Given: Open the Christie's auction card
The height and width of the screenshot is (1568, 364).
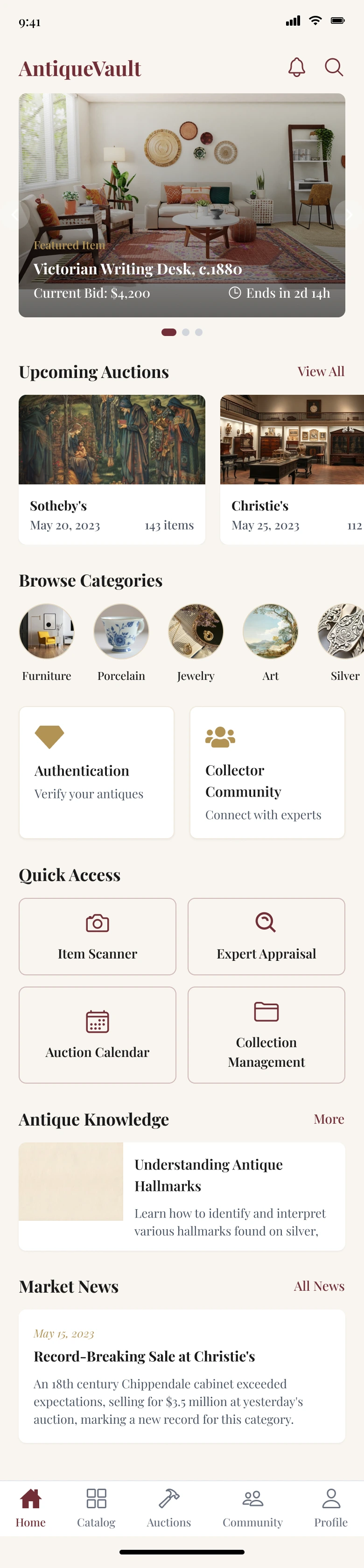Looking at the screenshot, I should [292, 469].
